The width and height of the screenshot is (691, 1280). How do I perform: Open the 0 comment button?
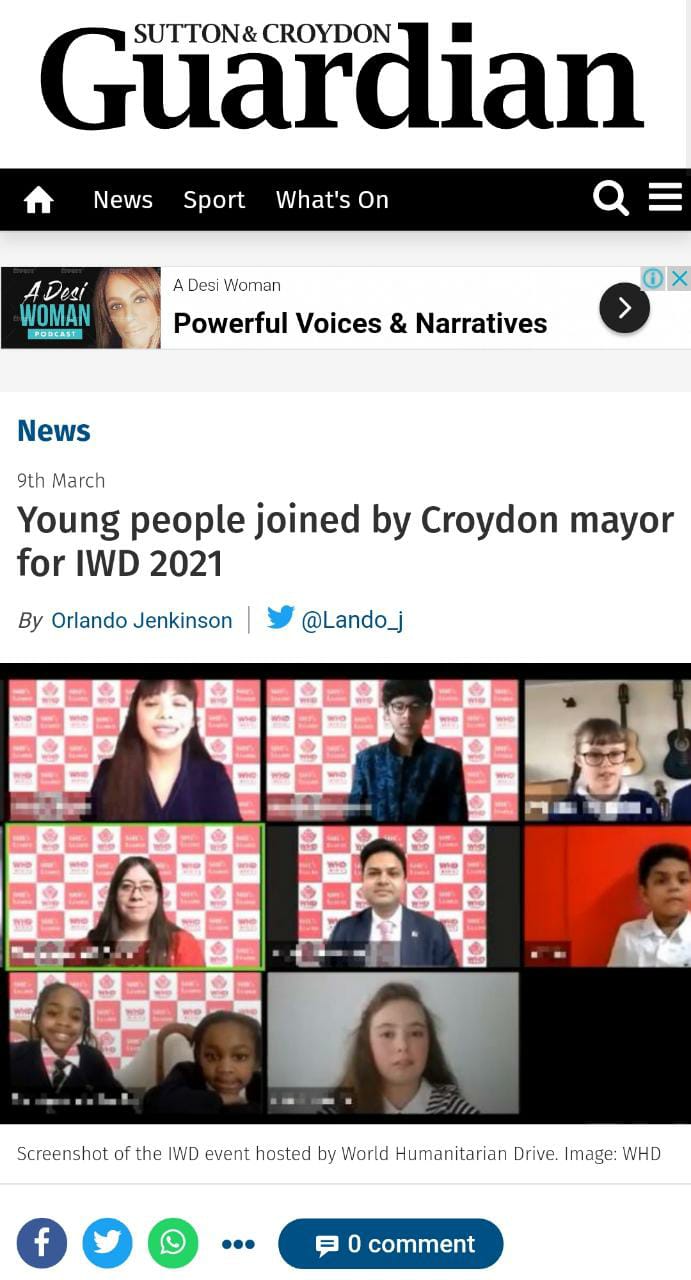(390, 1244)
